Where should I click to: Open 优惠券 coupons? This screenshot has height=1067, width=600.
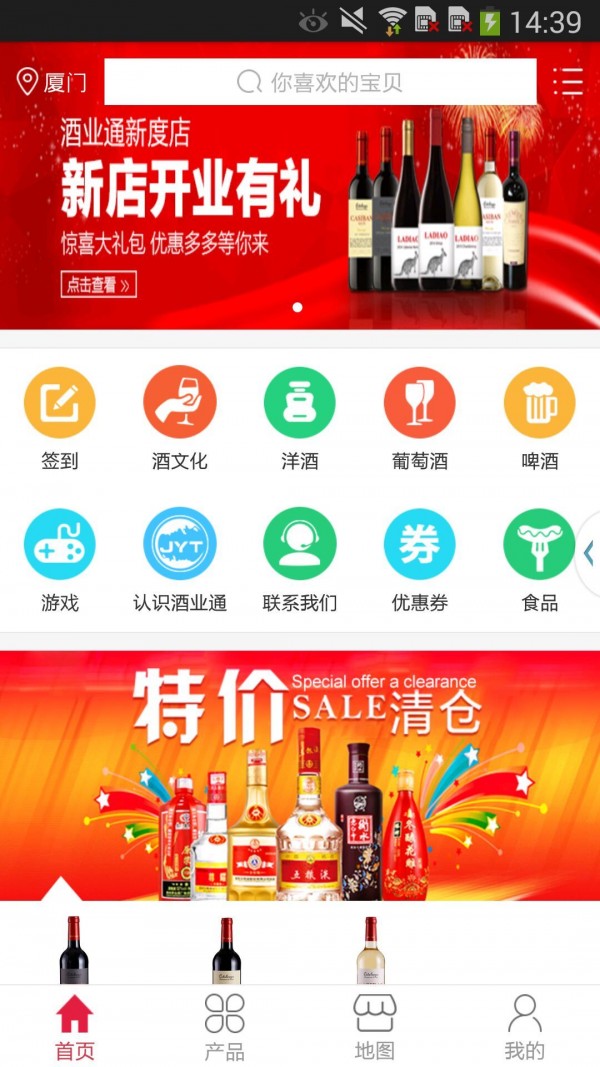pyautogui.click(x=420, y=560)
